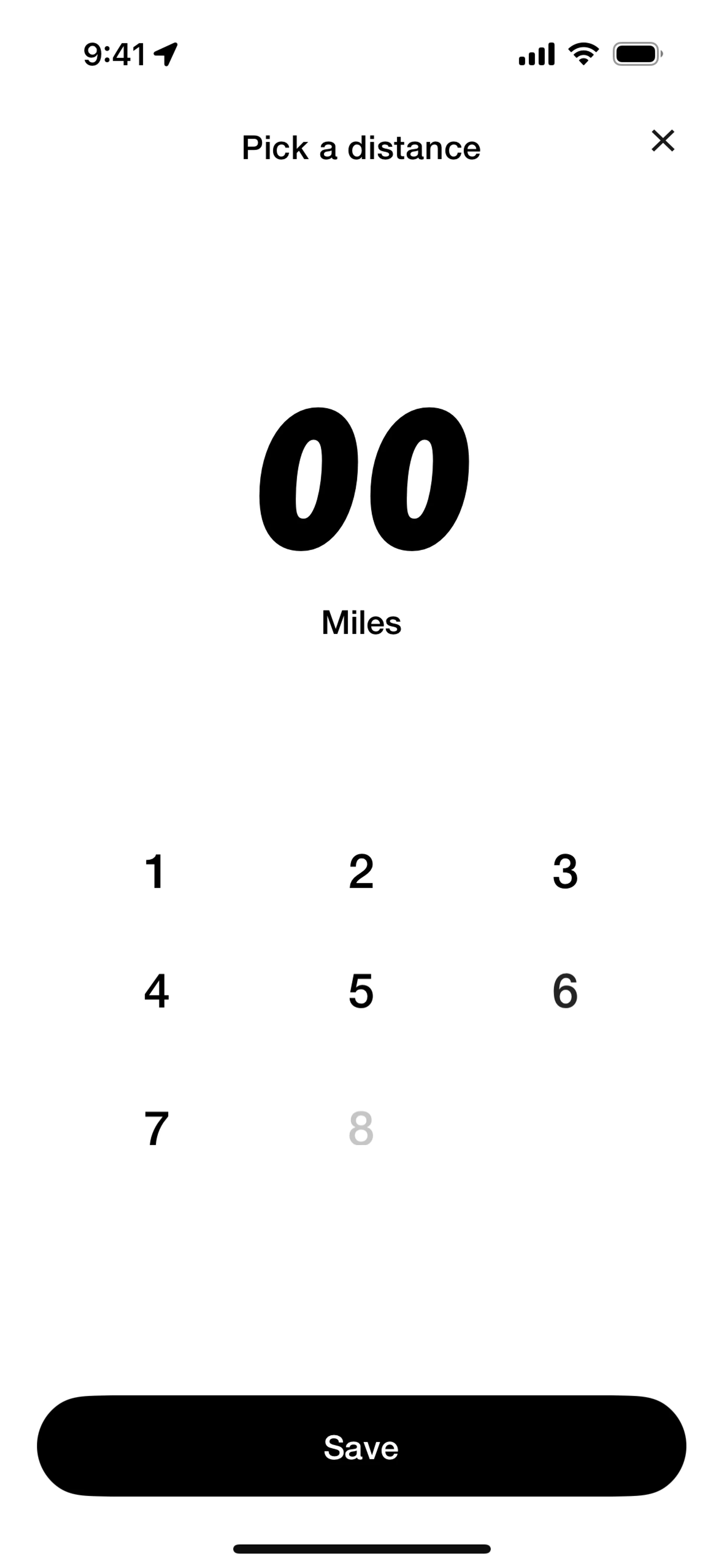723x1568 pixels.
Task: Select digit 6 on the keypad
Action: tap(565, 992)
